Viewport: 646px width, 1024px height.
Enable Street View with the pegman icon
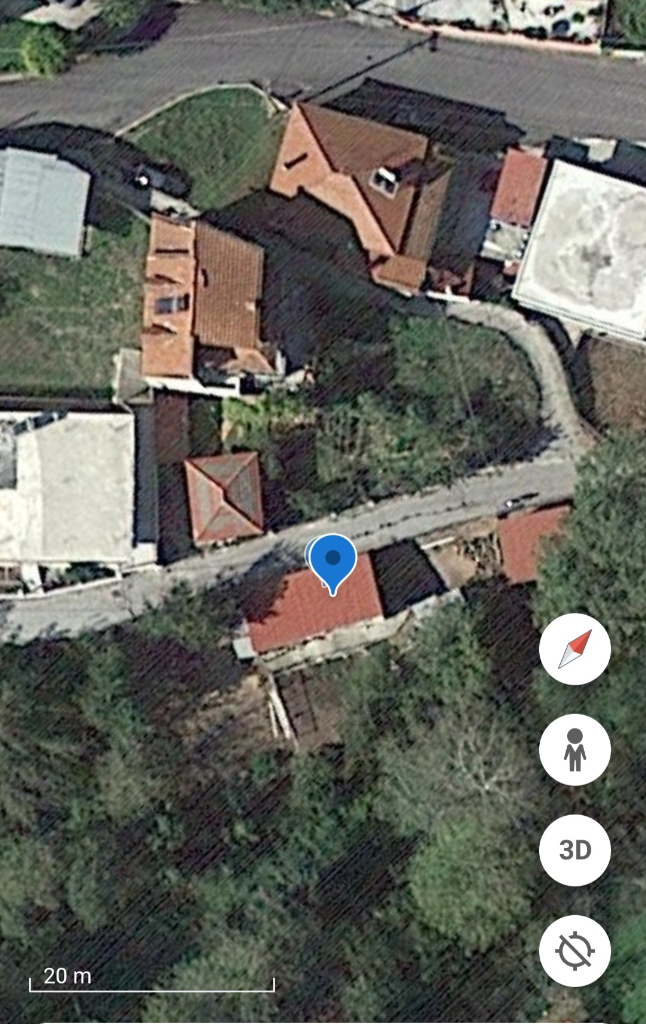[575, 750]
